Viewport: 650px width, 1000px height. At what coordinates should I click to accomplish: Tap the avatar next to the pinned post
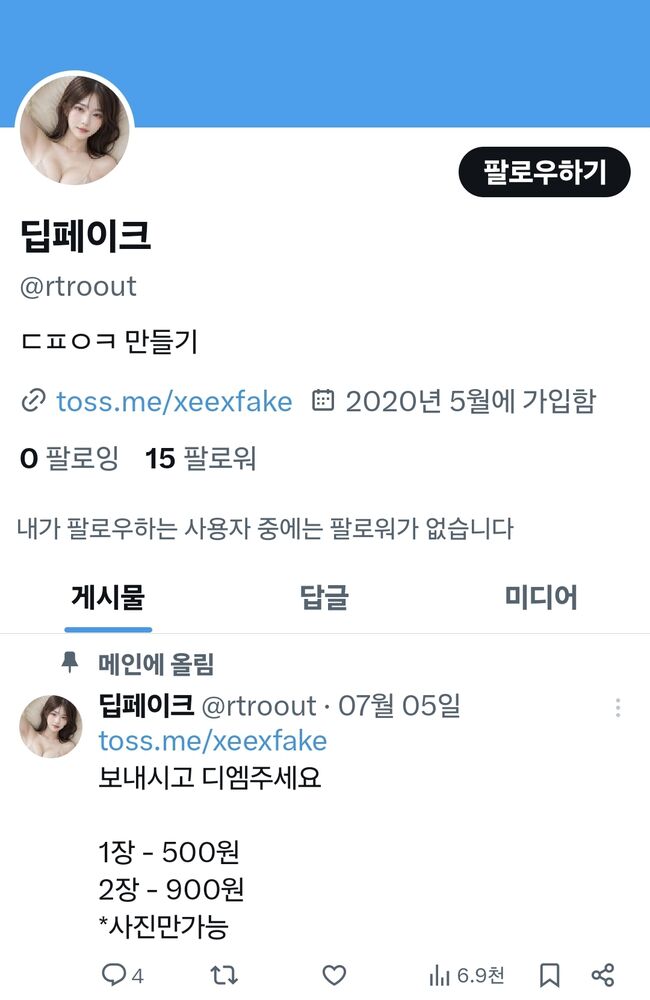[x=50, y=726]
